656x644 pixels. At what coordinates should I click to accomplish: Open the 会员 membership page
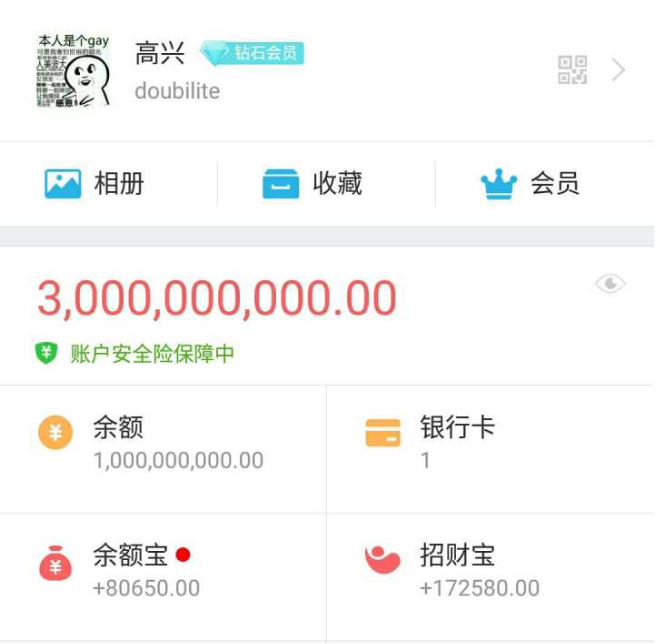(530, 184)
